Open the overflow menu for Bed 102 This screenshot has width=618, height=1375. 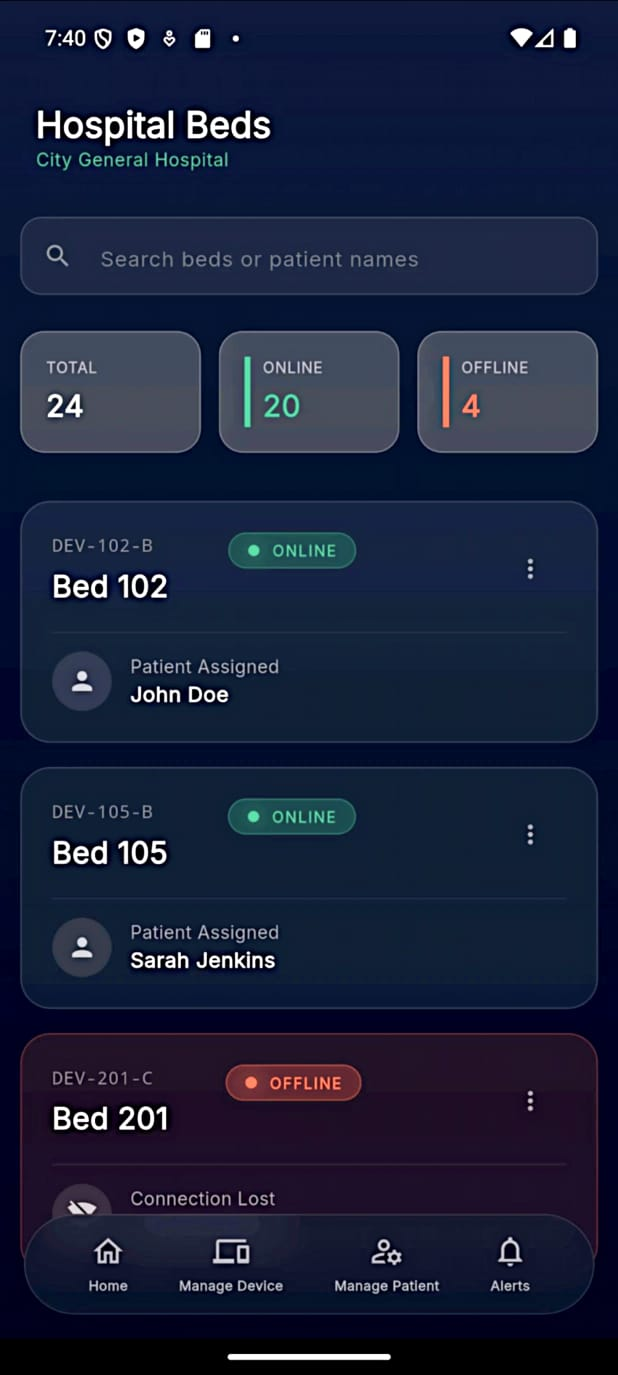coord(530,569)
